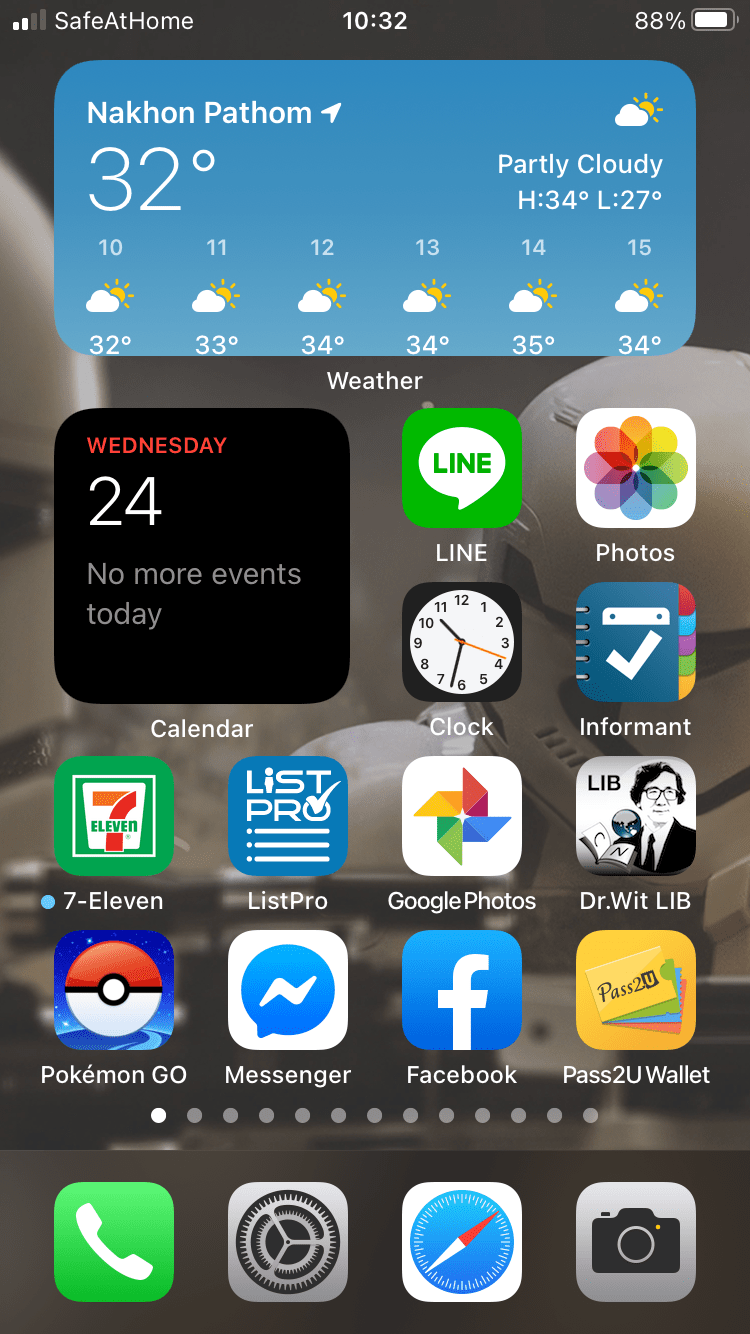This screenshot has height=1334, width=750.
Task: Open the 7-Eleven app
Action: [x=114, y=816]
